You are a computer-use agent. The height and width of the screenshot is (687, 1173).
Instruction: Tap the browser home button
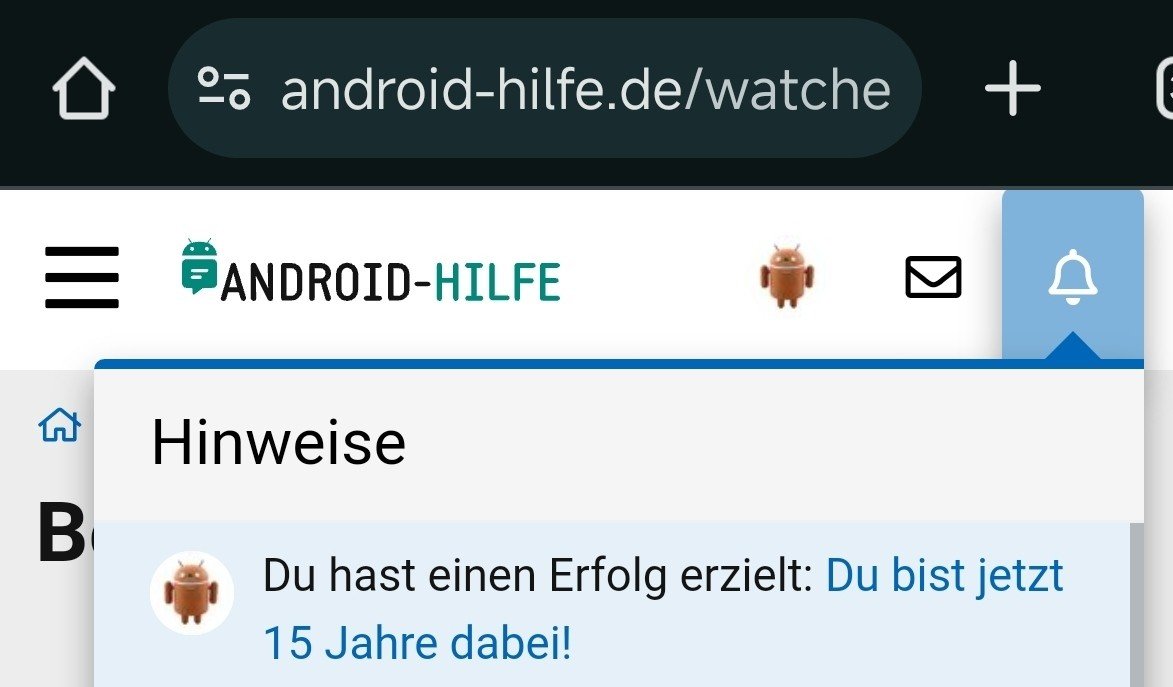click(x=84, y=89)
